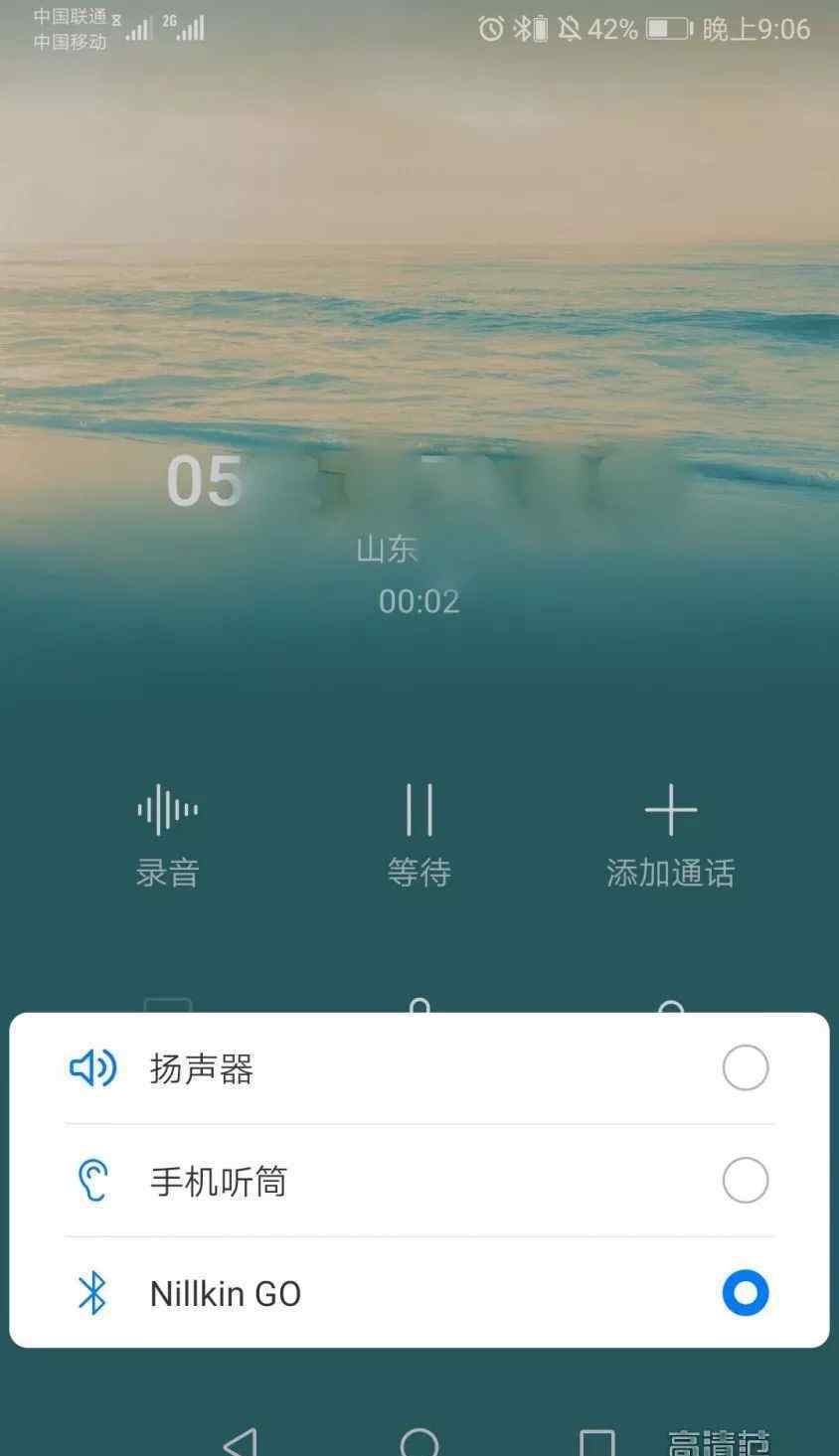Image resolution: width=839 pixels, height=1456 pixels.
Task: Switch call audio to 手机听筒
Action: pos(419,1181)
